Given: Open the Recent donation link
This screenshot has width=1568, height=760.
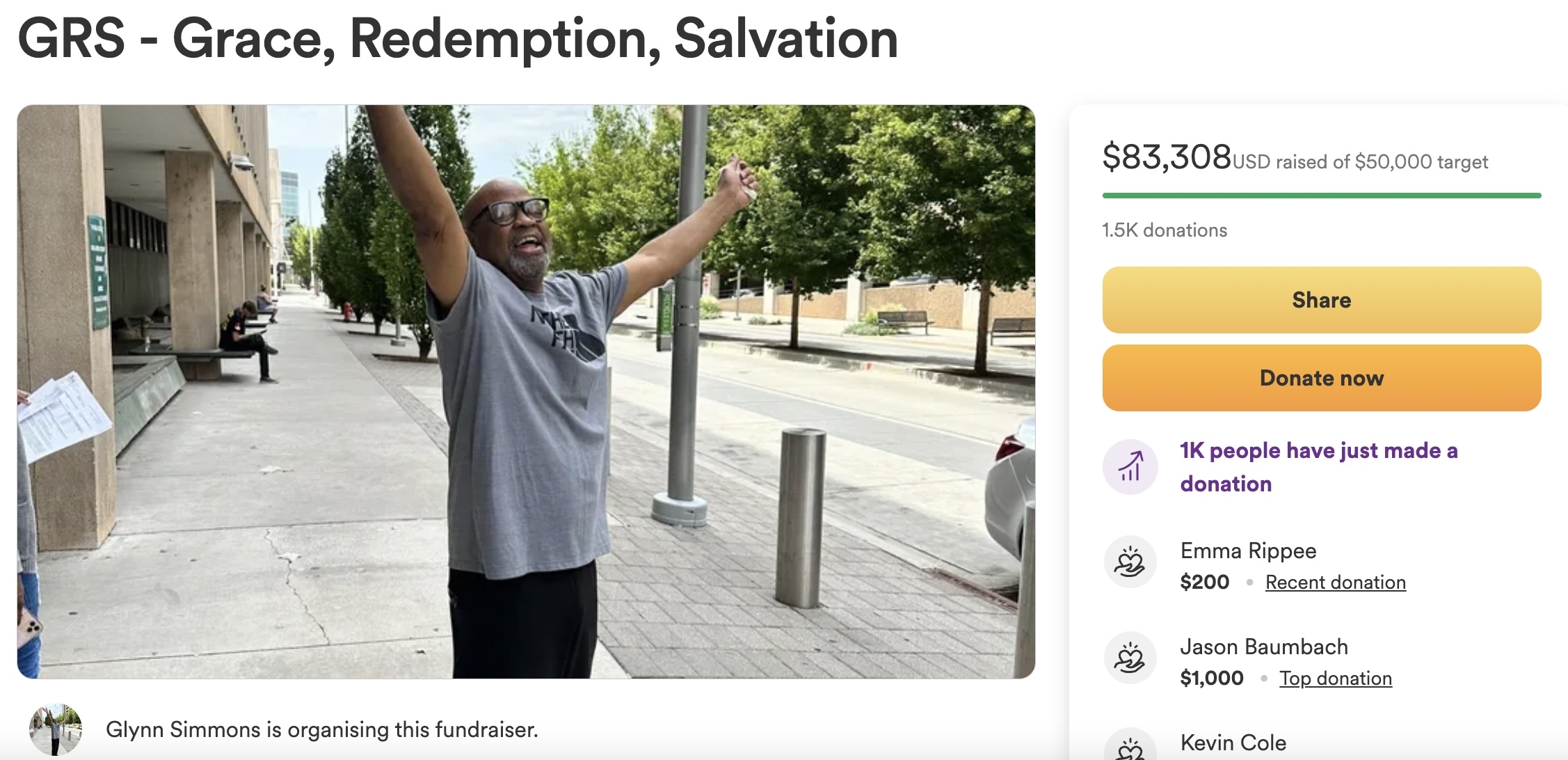Looking at the screenshot, I should coord(1335,583).
